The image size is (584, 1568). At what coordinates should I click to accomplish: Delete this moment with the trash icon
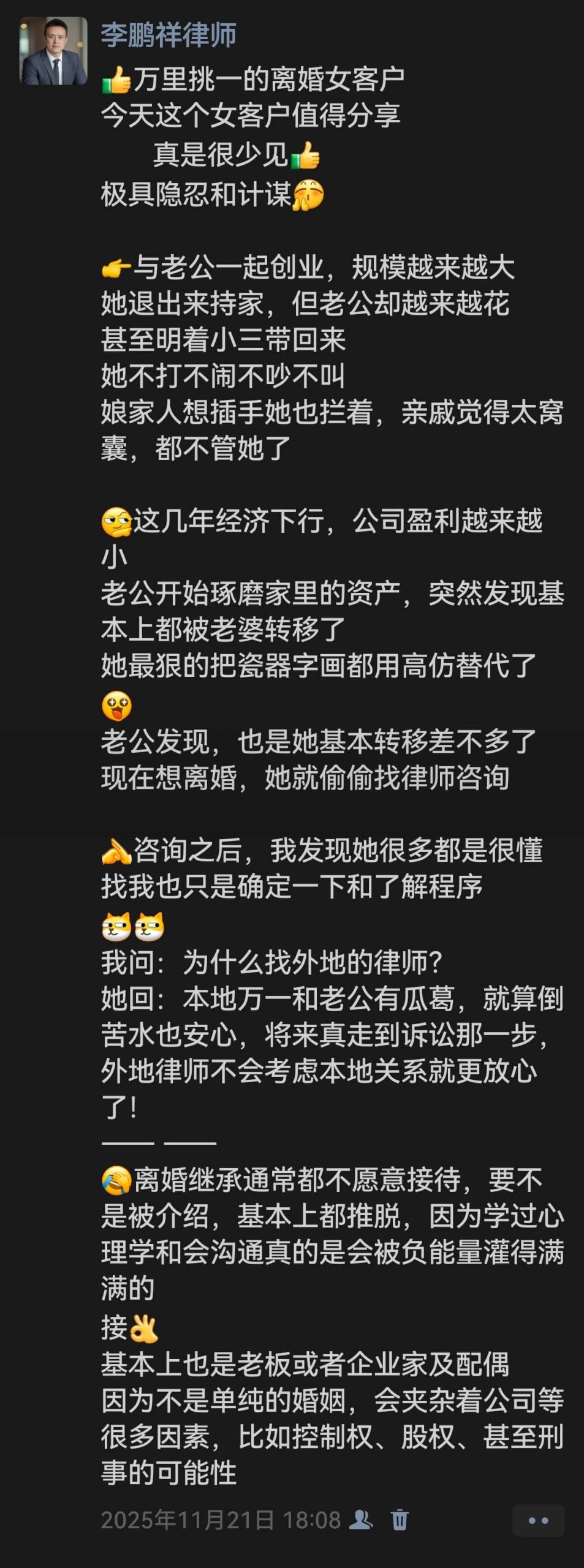(x=400, y=1519)
